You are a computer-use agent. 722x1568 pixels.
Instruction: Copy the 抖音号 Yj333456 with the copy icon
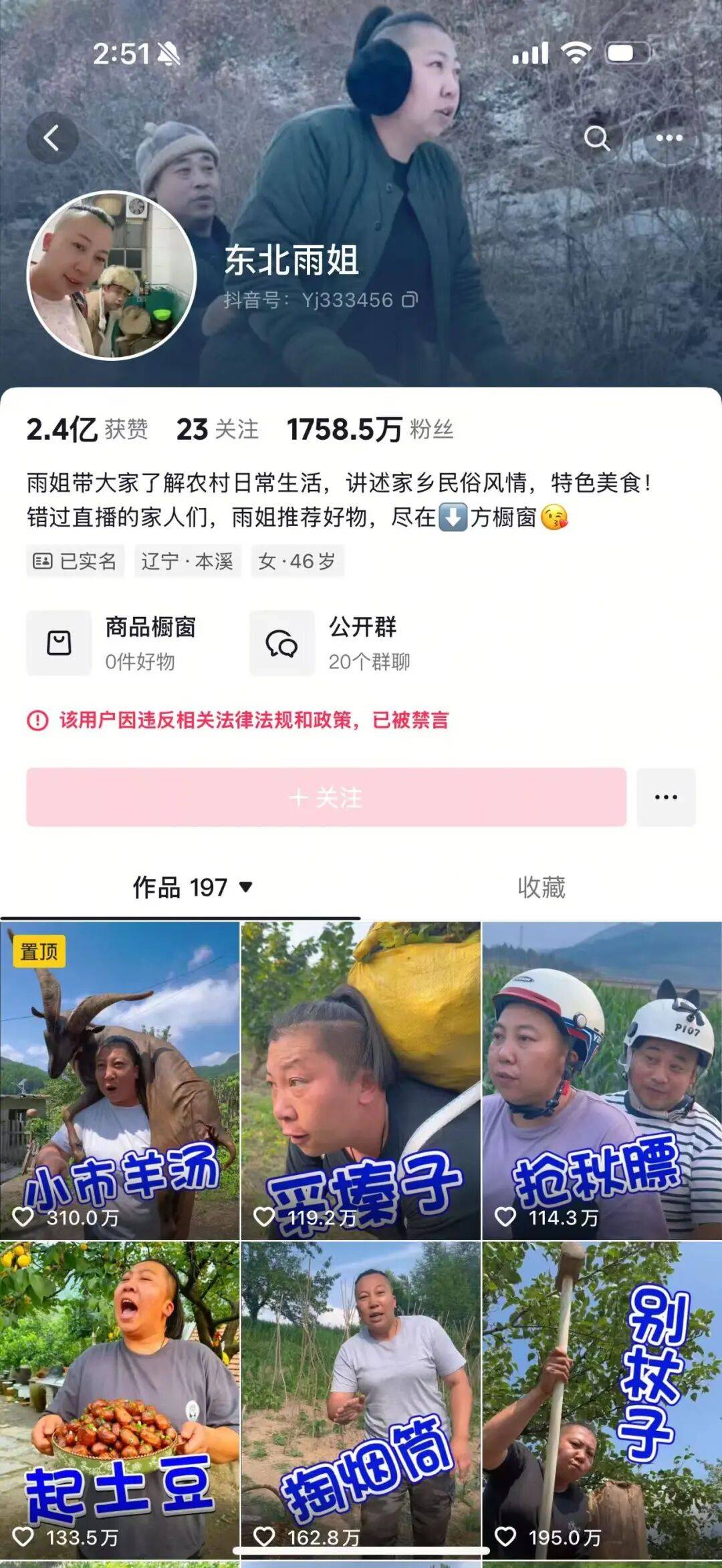(x=408, y=300)
